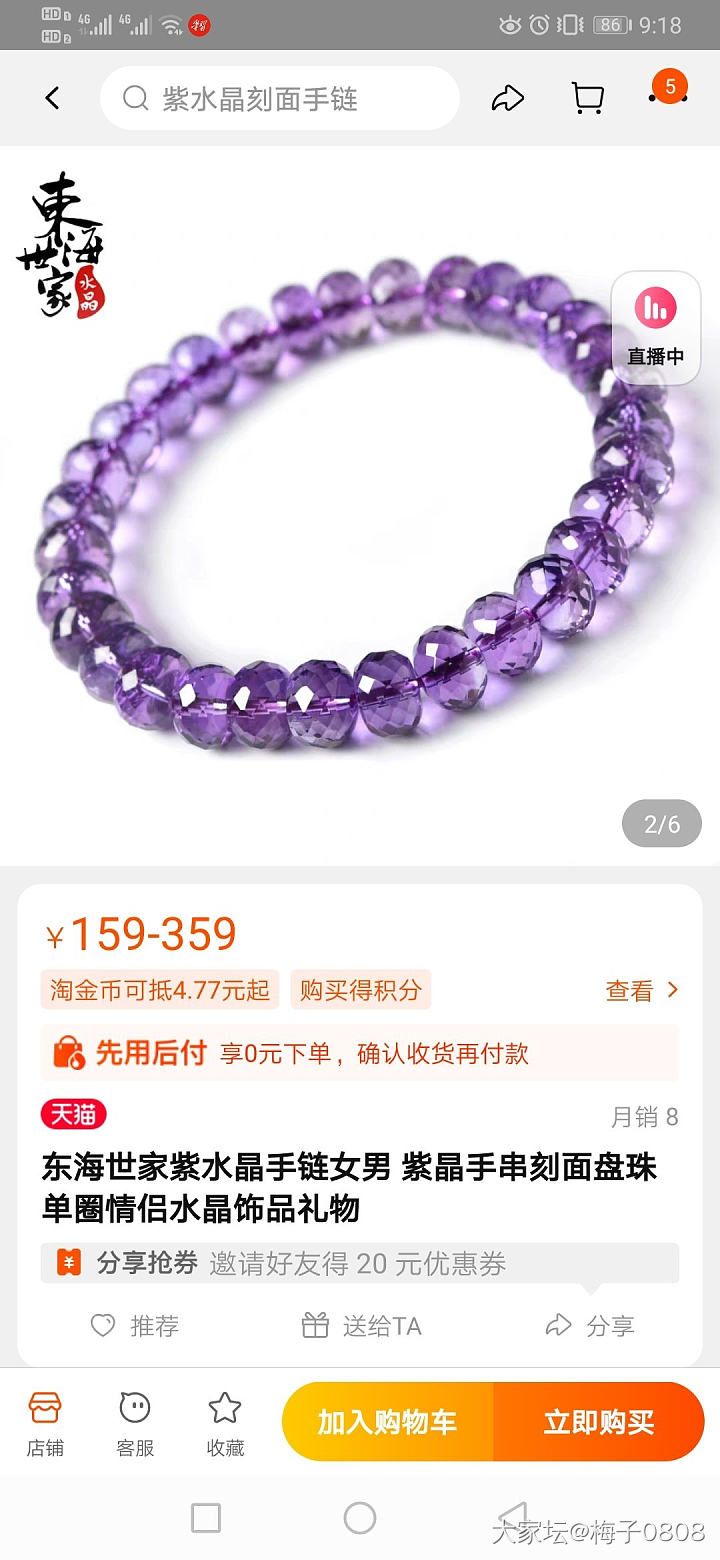Select 送给TA gift option
720x1560 pixels.
tap(362, 1326)
